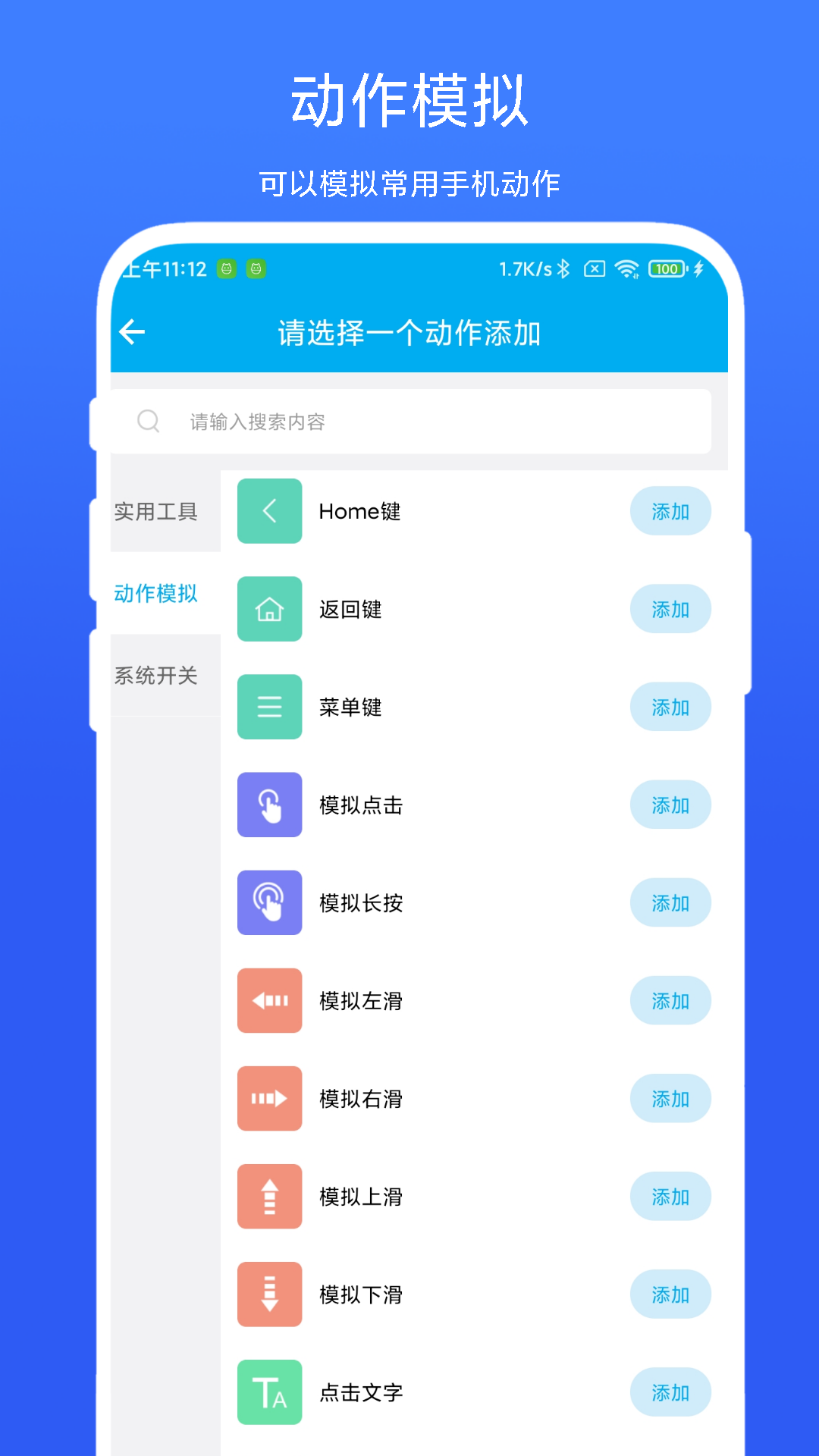Click the 模拟点击 tap icon

[269, 805]
